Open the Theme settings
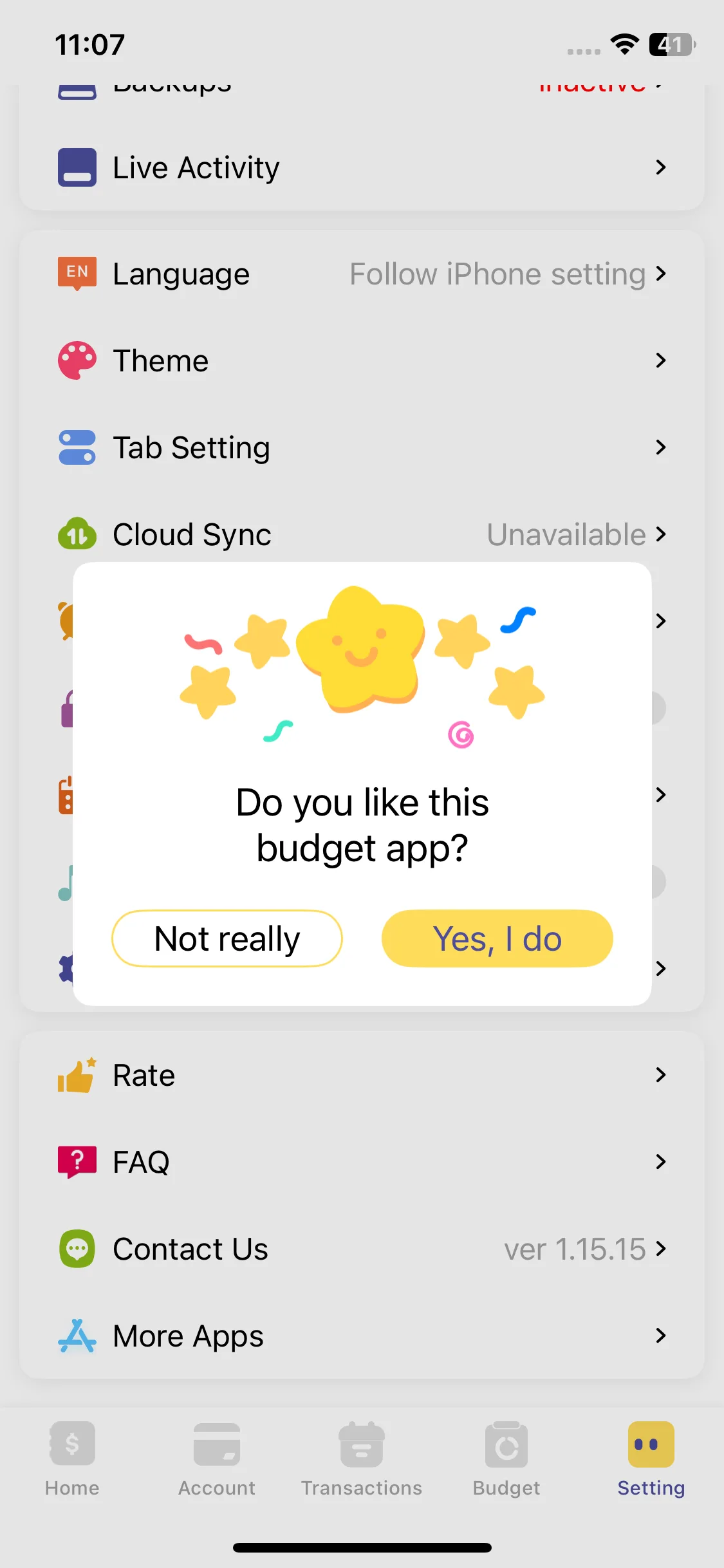 pos(362,360)
